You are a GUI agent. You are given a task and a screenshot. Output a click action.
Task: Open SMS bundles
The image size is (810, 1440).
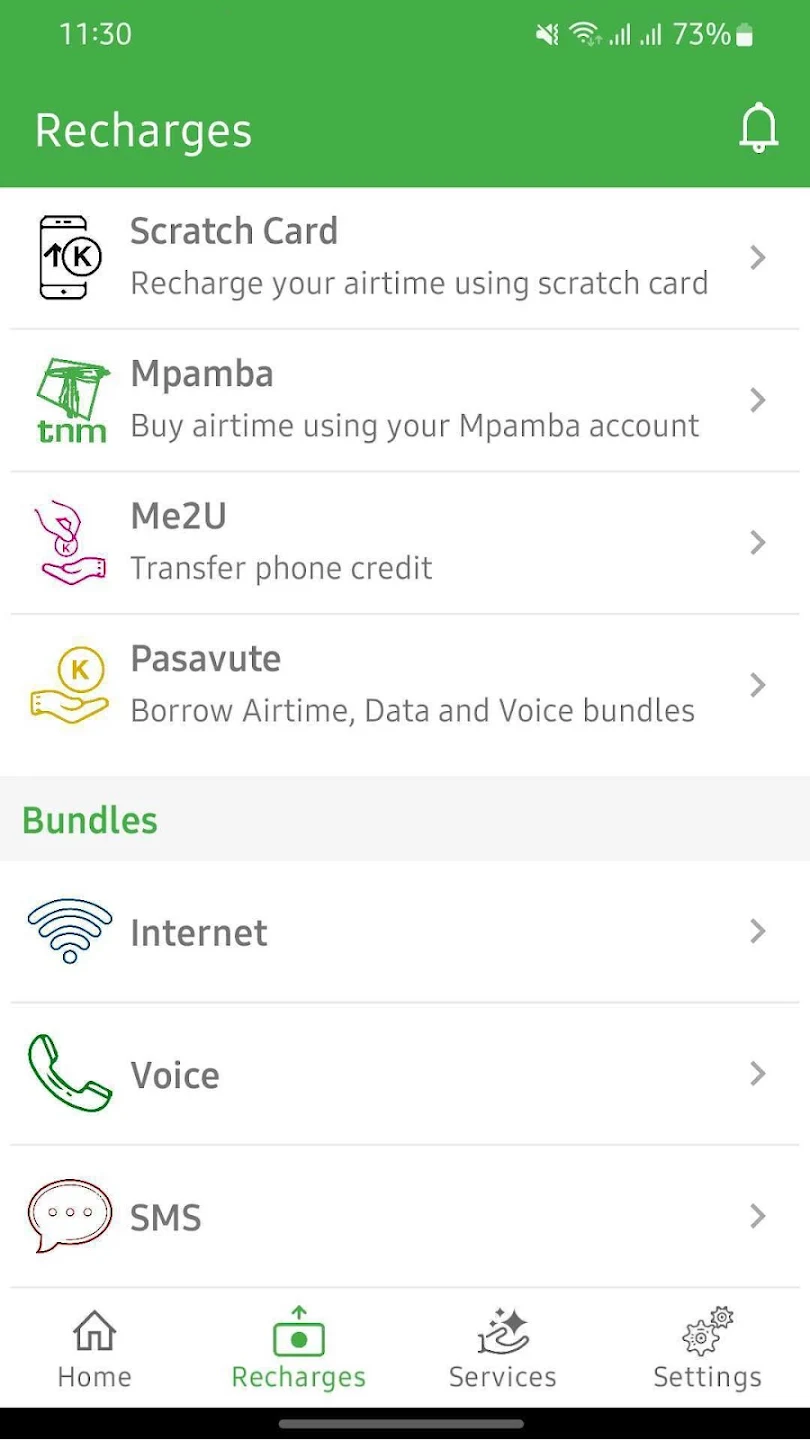coord(404,1217)
